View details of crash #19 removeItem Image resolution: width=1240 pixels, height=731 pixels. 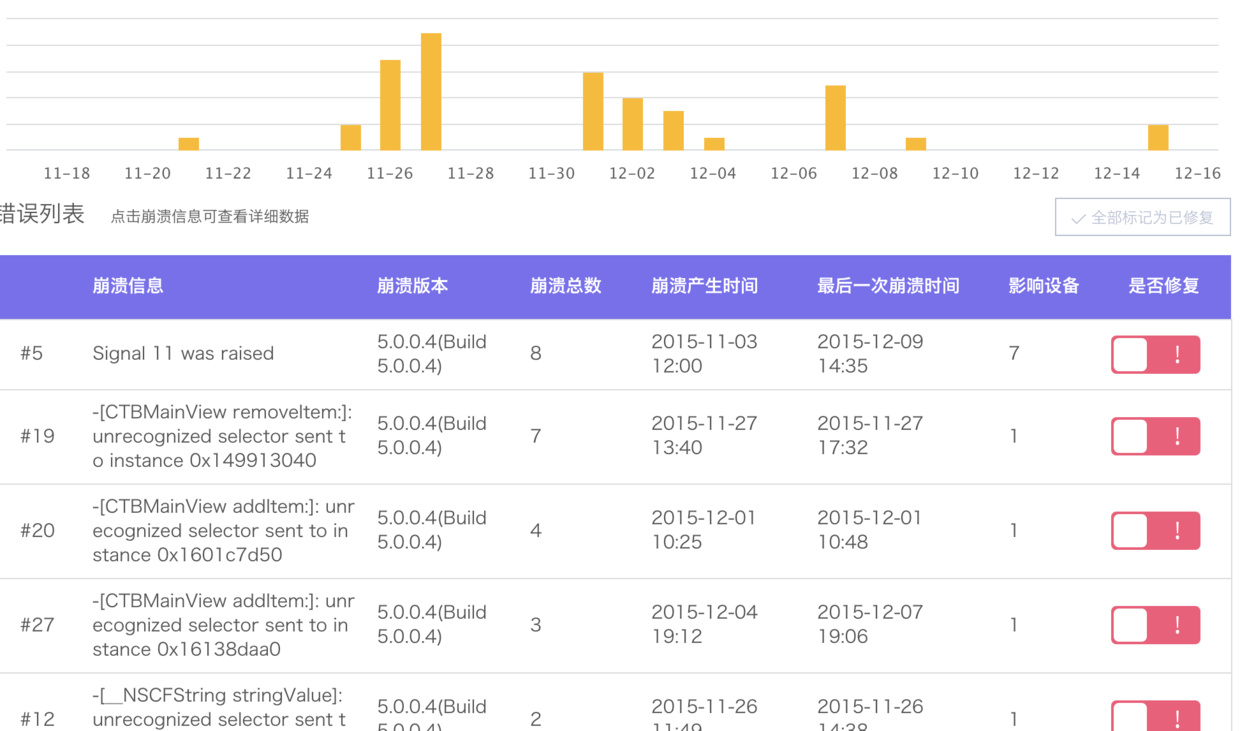coord(221,436)
